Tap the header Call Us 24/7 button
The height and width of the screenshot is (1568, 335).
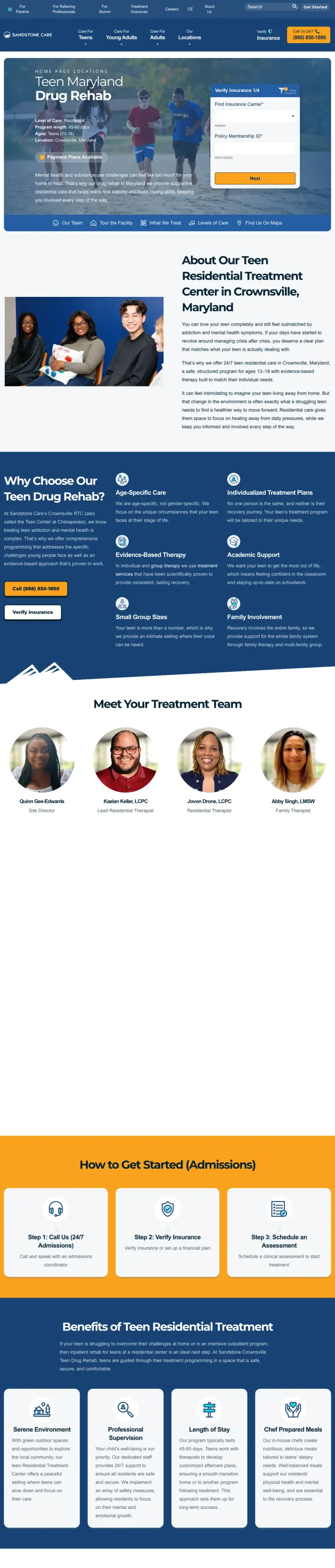pyautogui.click(x=309, y=35)
